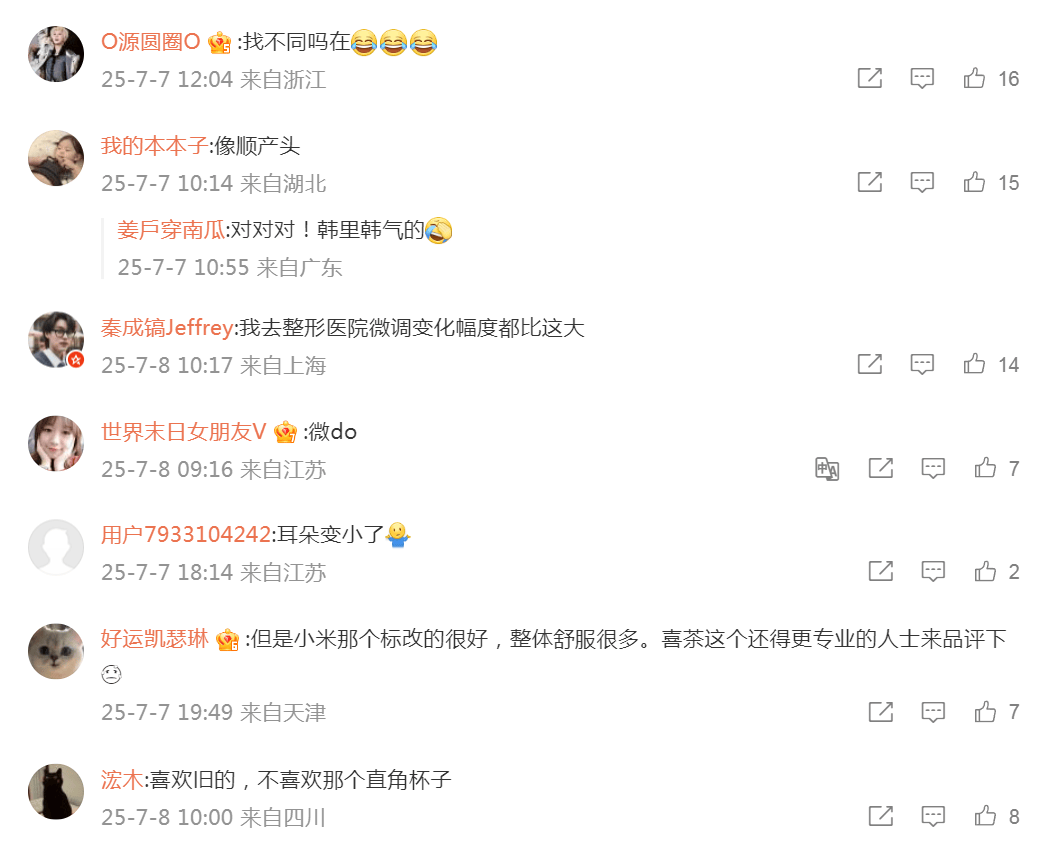
Task: Like 好运凯瑟琳's comment
Action: point(986,713)
